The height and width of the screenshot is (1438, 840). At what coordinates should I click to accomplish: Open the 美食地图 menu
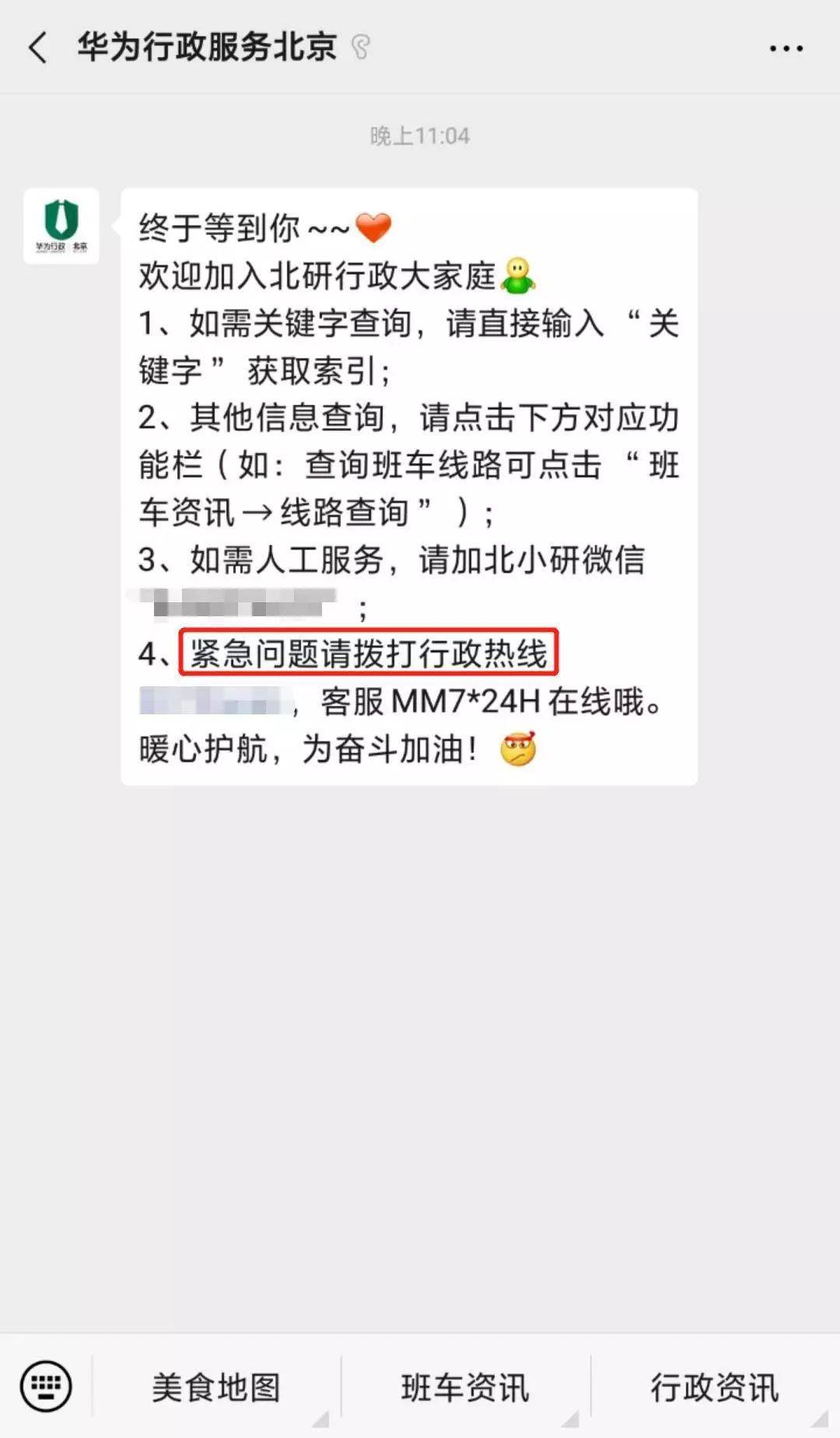tap(216, 1387)
